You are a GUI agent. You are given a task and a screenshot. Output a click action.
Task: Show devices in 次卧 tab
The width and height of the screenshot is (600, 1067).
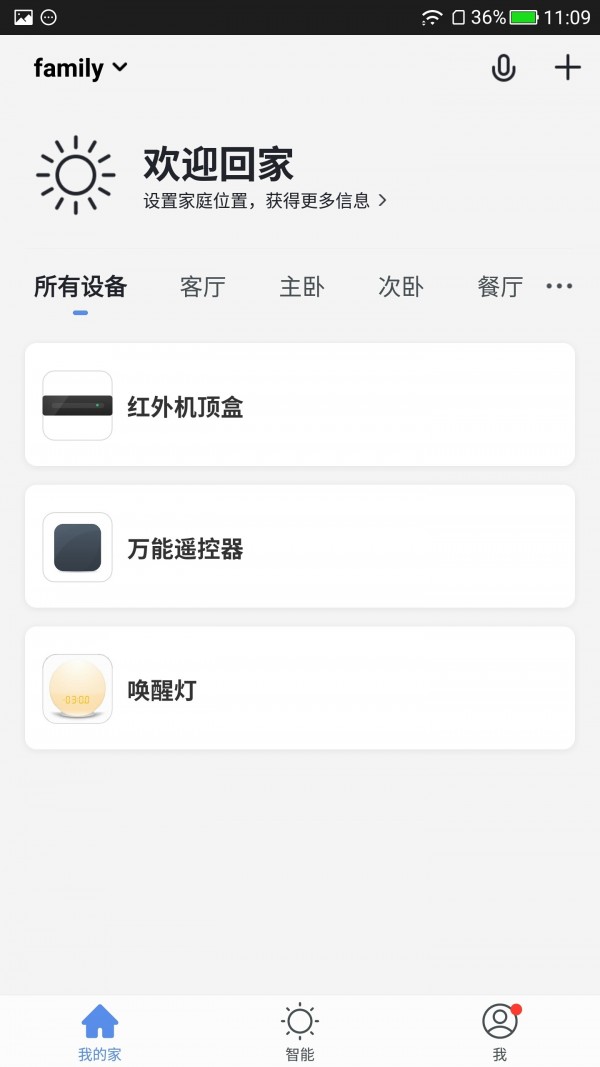[x=400, y=287]
